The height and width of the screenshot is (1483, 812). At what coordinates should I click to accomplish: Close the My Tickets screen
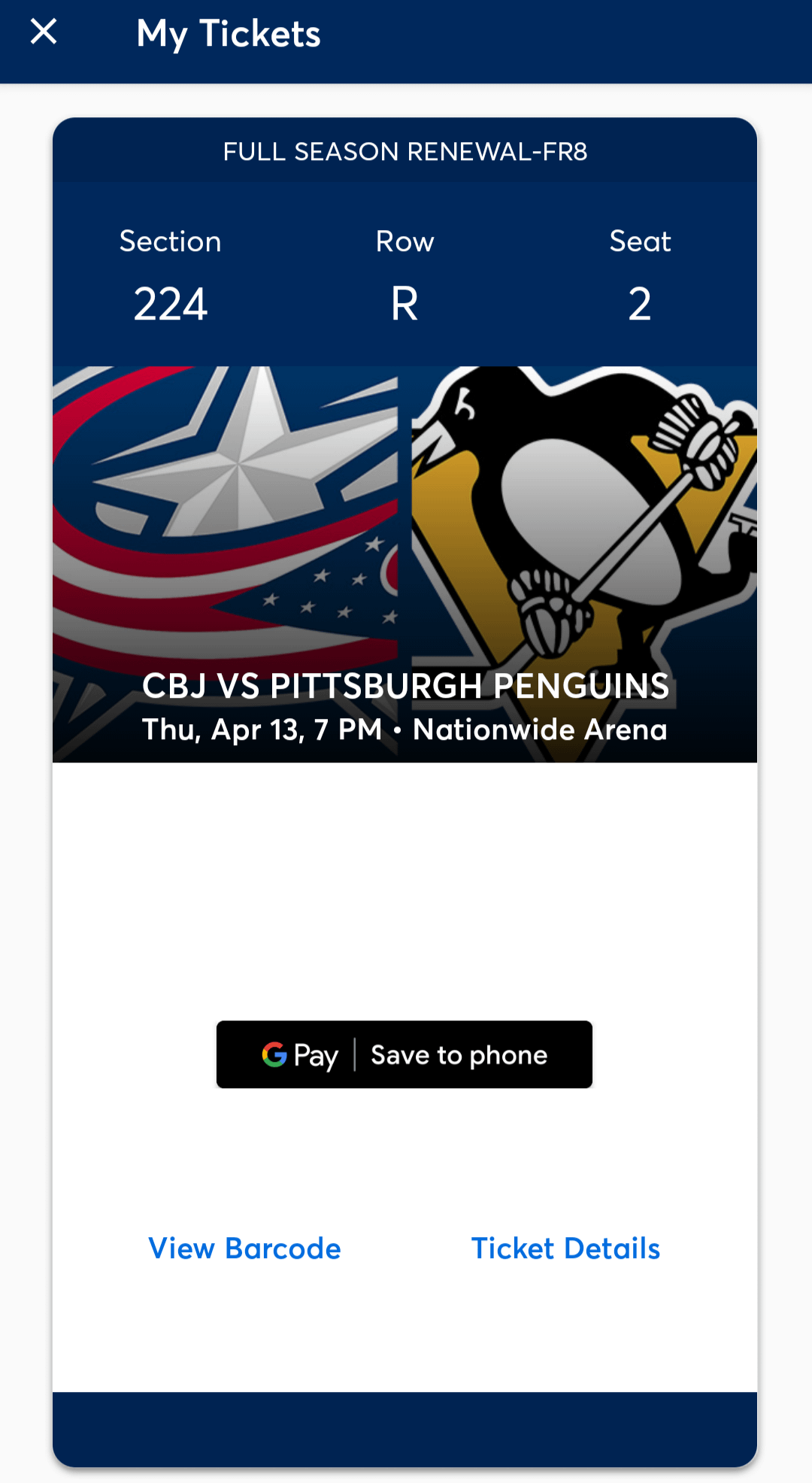(x=44, y=32)
